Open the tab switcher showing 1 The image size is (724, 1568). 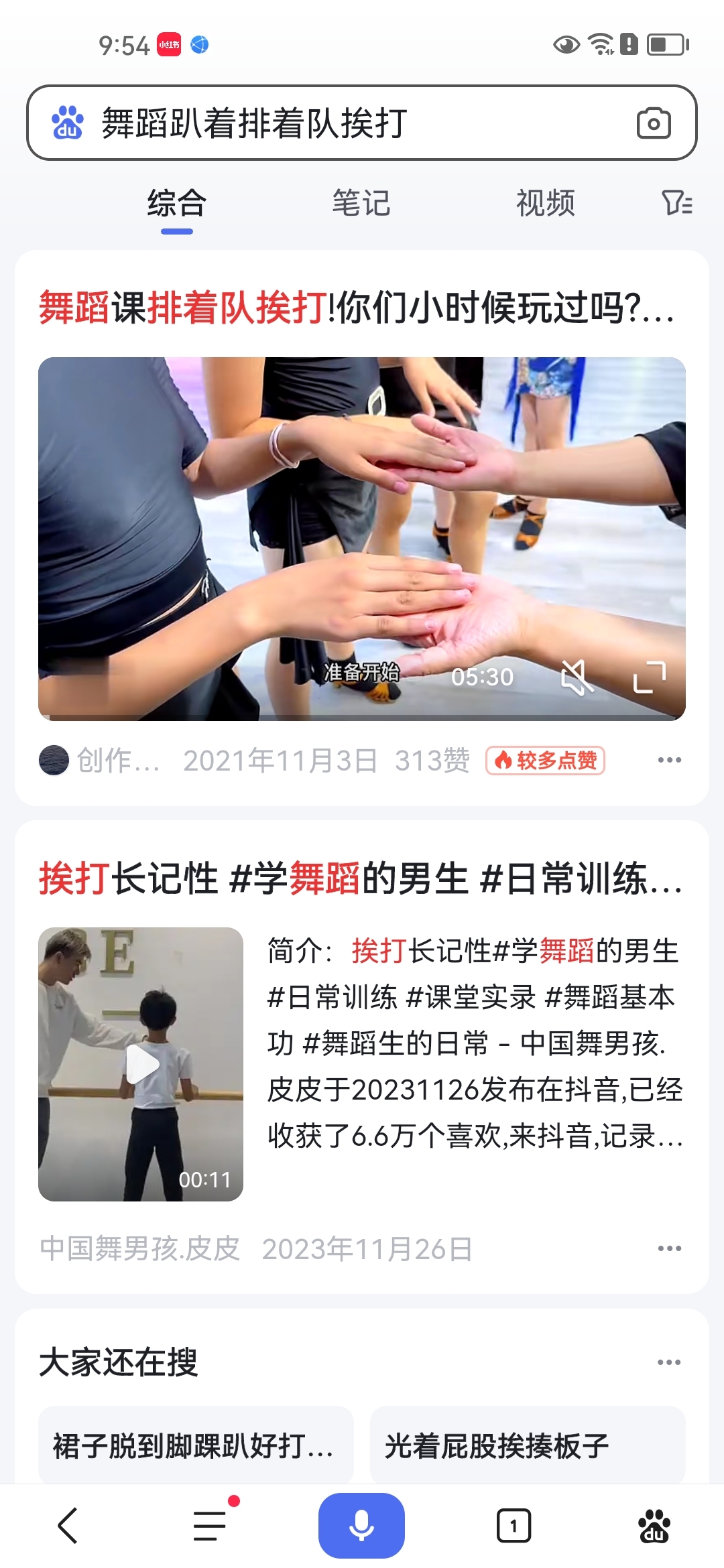[514, 1526]
